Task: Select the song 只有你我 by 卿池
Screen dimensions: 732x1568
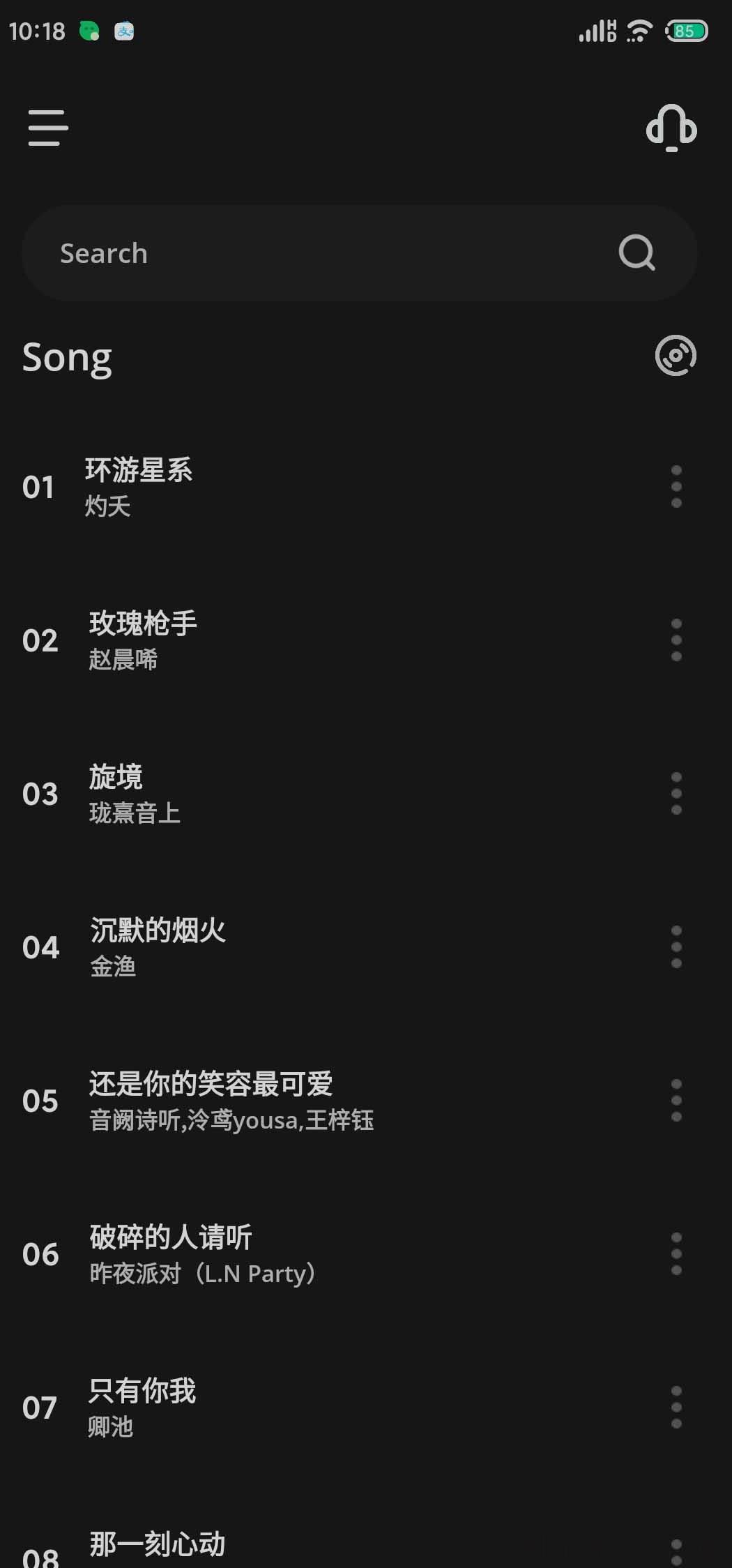Action: [279, 1408]
